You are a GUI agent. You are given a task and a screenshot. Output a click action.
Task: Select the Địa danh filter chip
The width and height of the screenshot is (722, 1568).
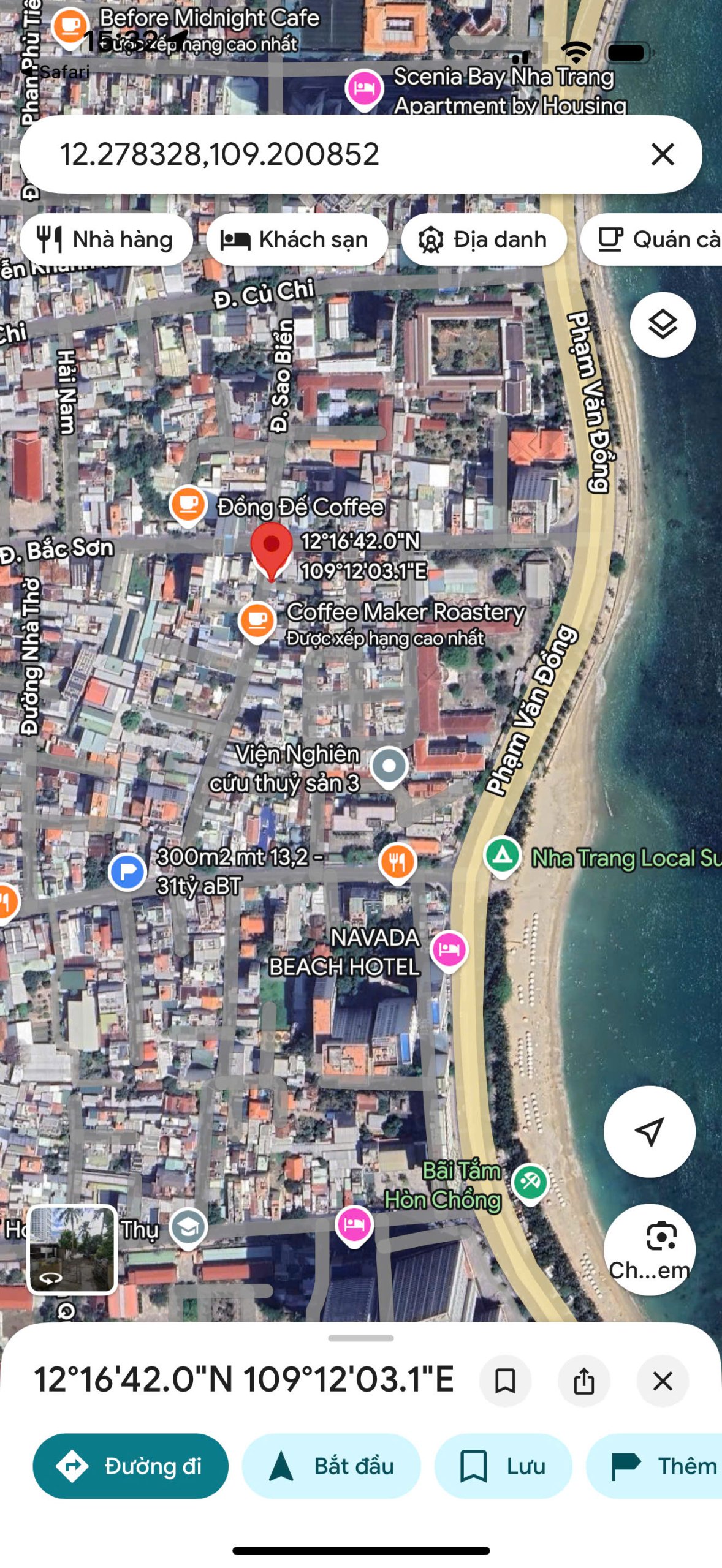click(483, 239)
